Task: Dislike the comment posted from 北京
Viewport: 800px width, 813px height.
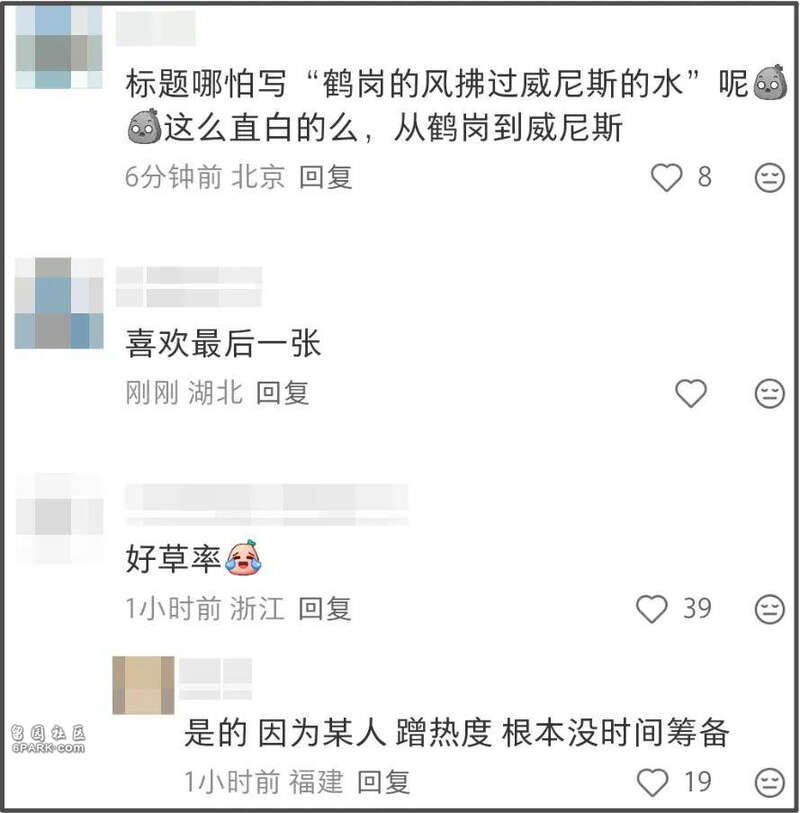Action: tap(769, 178)
